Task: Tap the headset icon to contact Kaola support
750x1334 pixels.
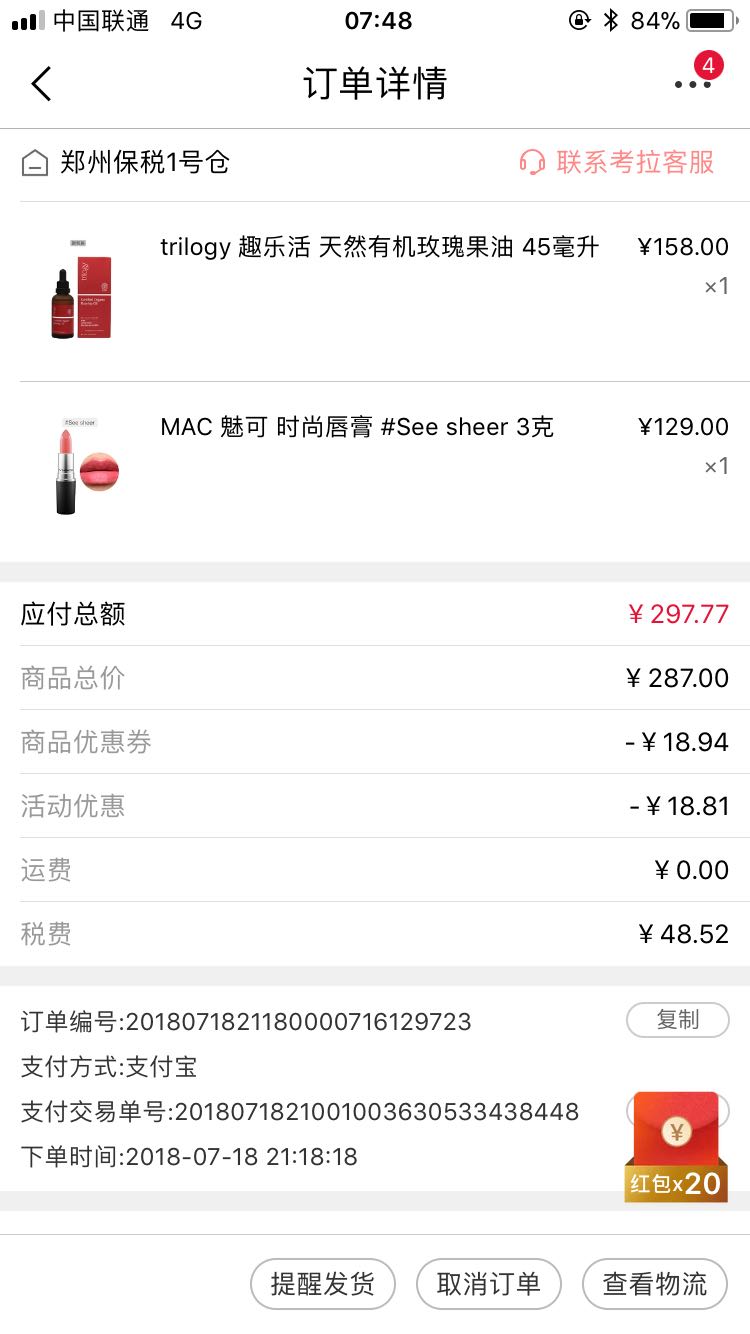Action: coord(534,163)
